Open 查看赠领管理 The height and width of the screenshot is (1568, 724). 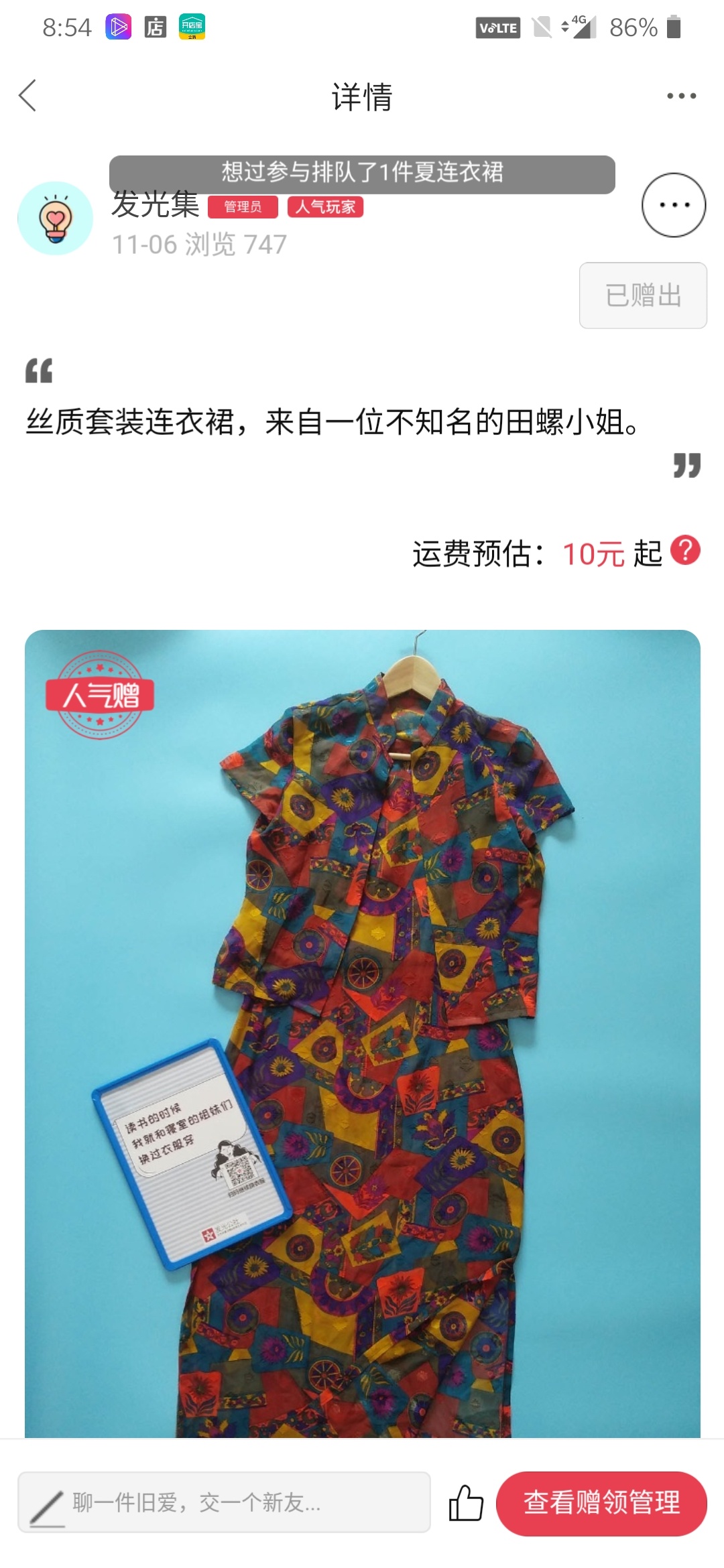click(601, 1503)
